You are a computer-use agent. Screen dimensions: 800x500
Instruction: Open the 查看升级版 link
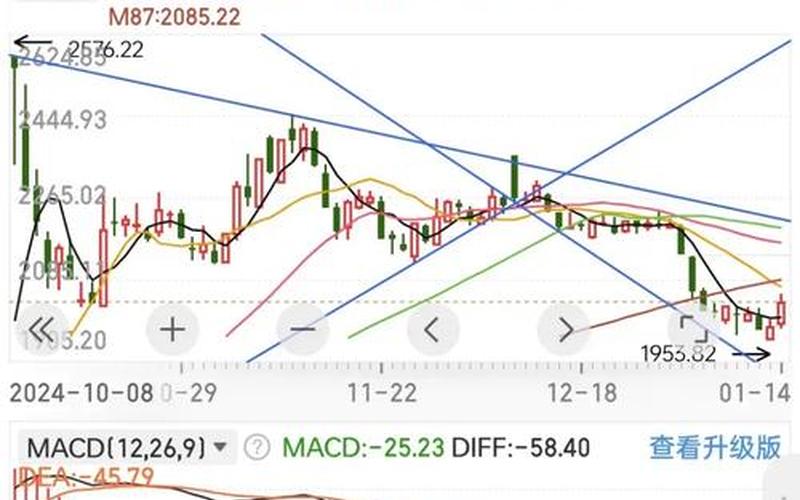714,447
